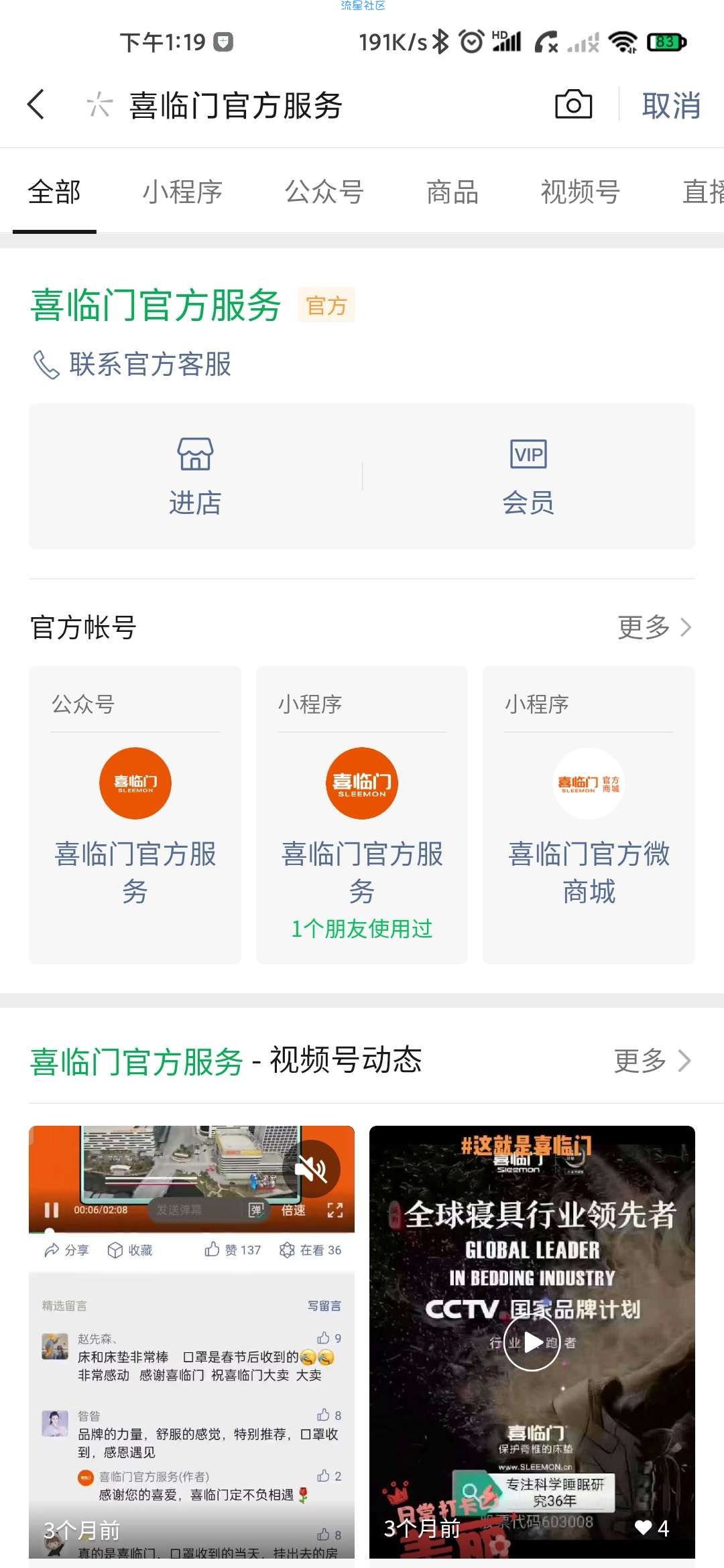
Task: Play the 全球寝具行业领先者 video
Action: 532,1342
